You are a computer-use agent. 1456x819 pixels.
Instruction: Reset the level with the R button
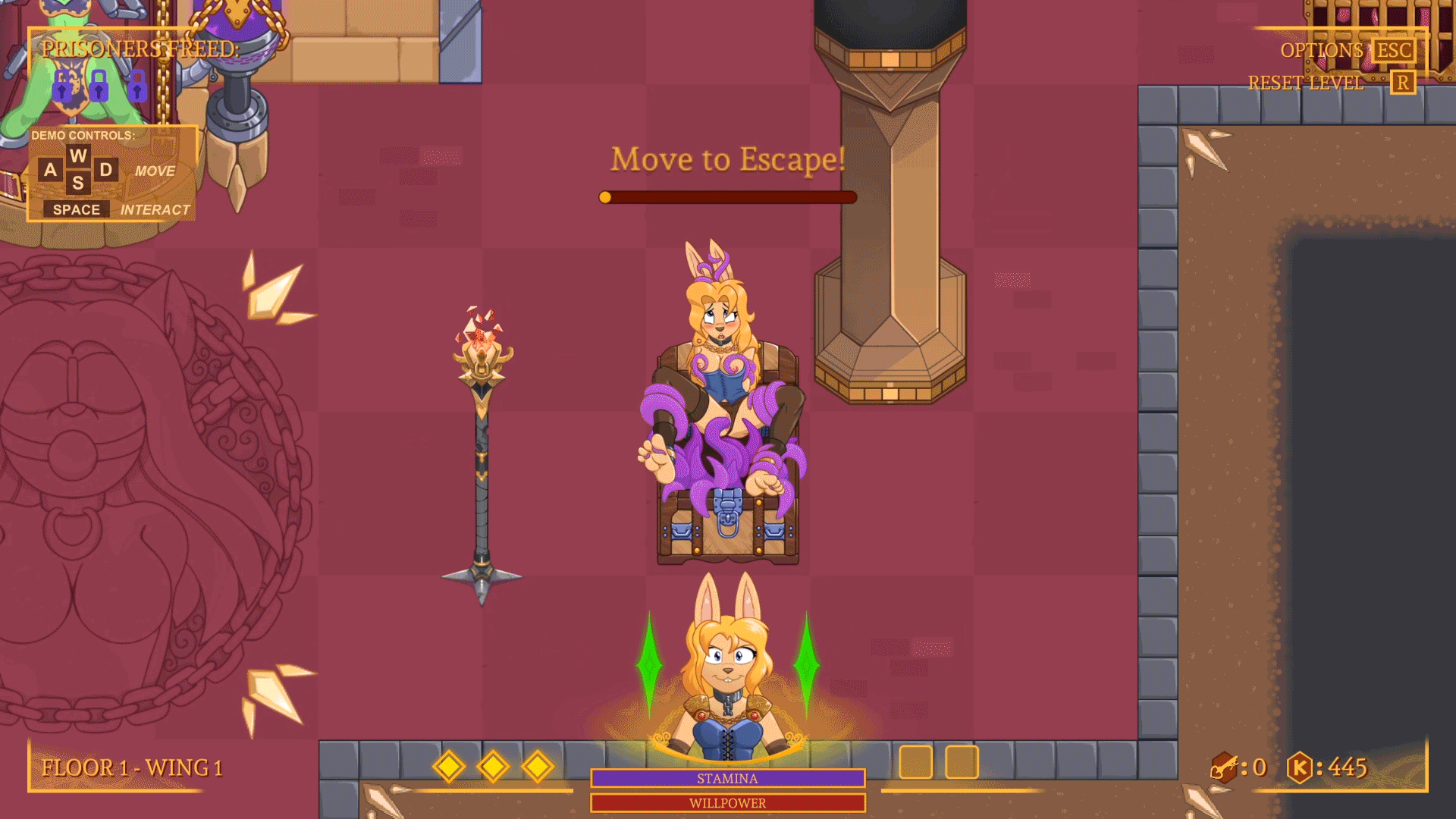click(1402, 83)
